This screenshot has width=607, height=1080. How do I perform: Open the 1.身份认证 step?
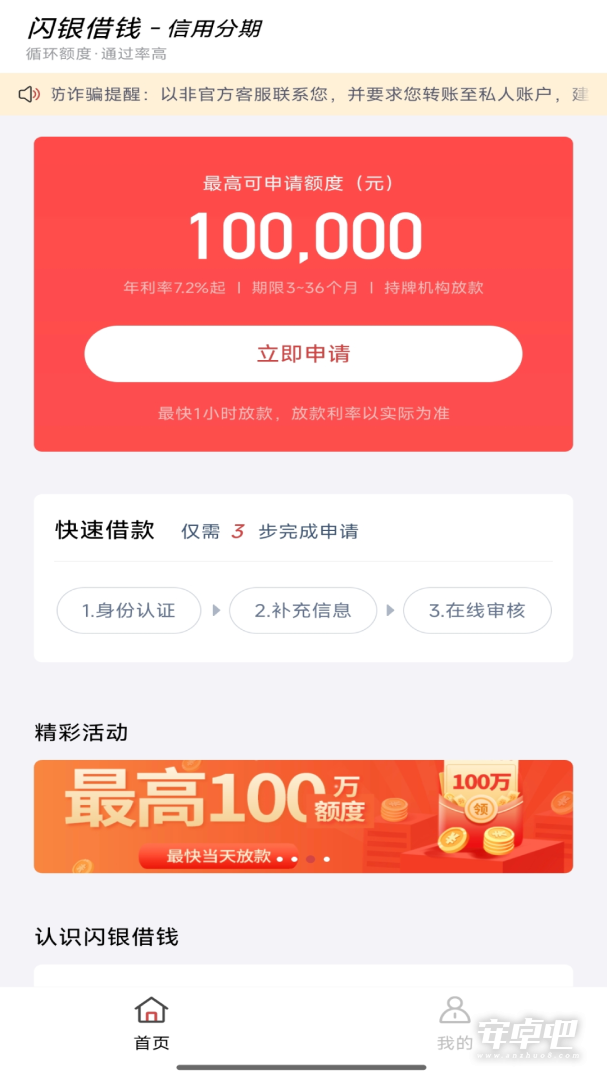point(129,610)
